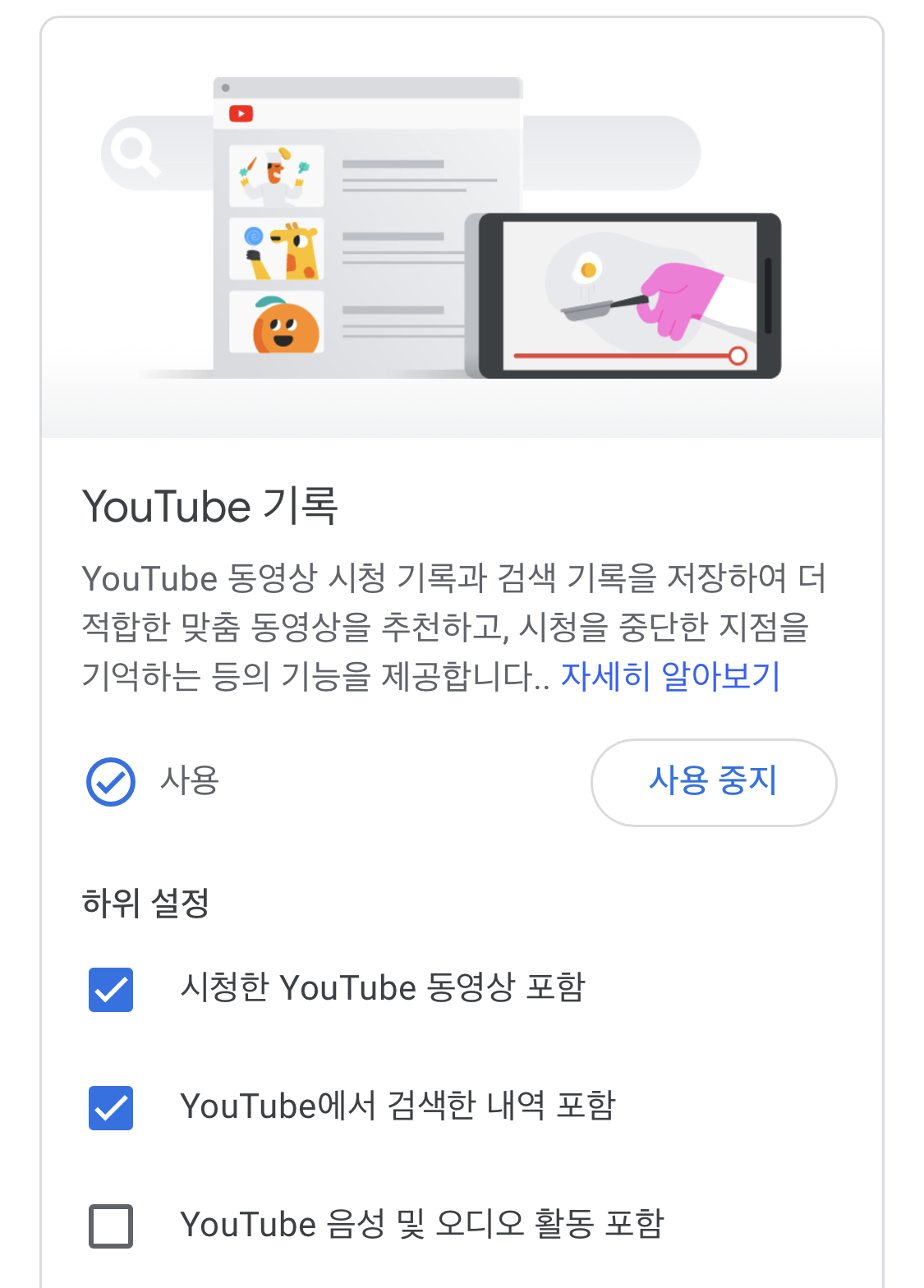Screen dimensions: 924x1288
Task: Click the YouTube play button inside the browser window
Action: pos(241,113)
